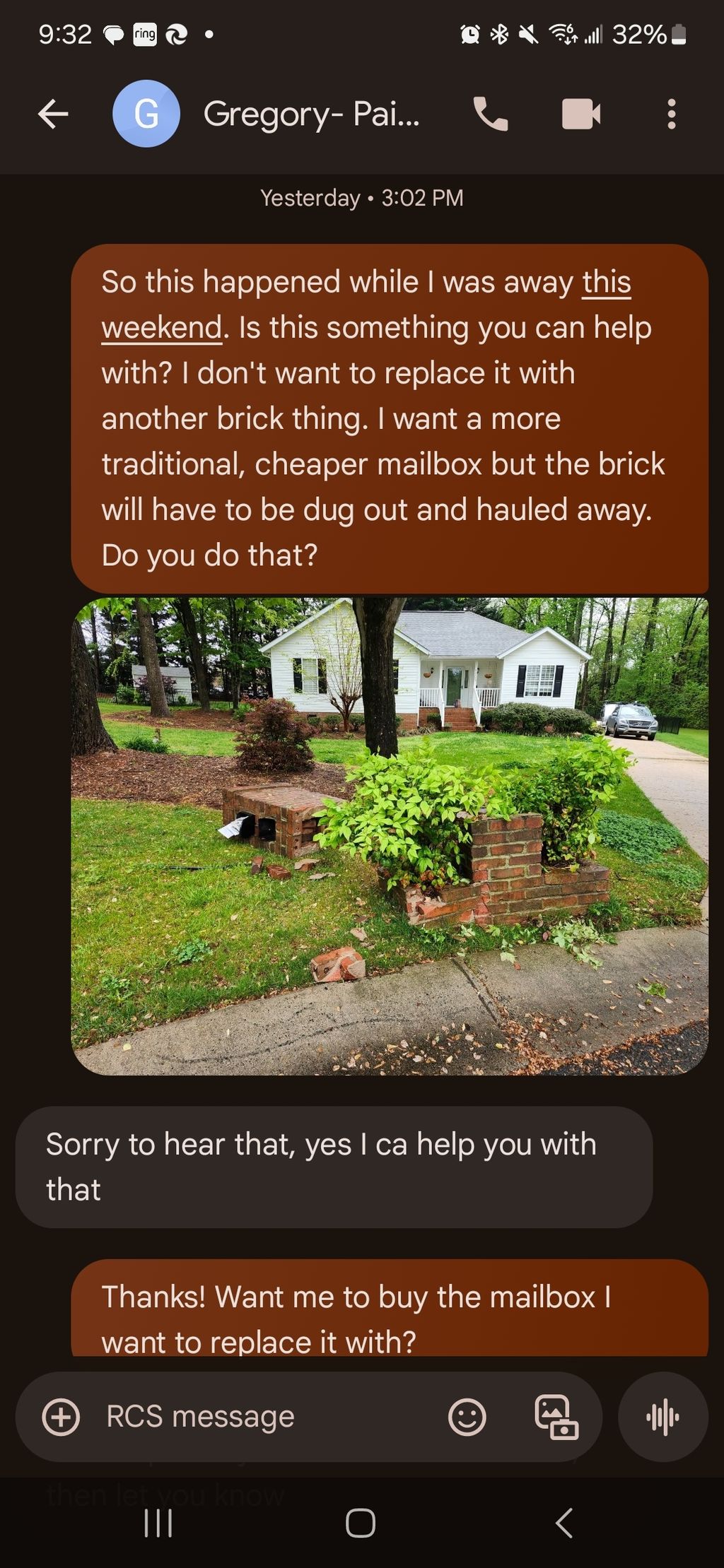Go back to the conversations list
This screenshot has width=724, height=1568.
(x=53, y=114)
